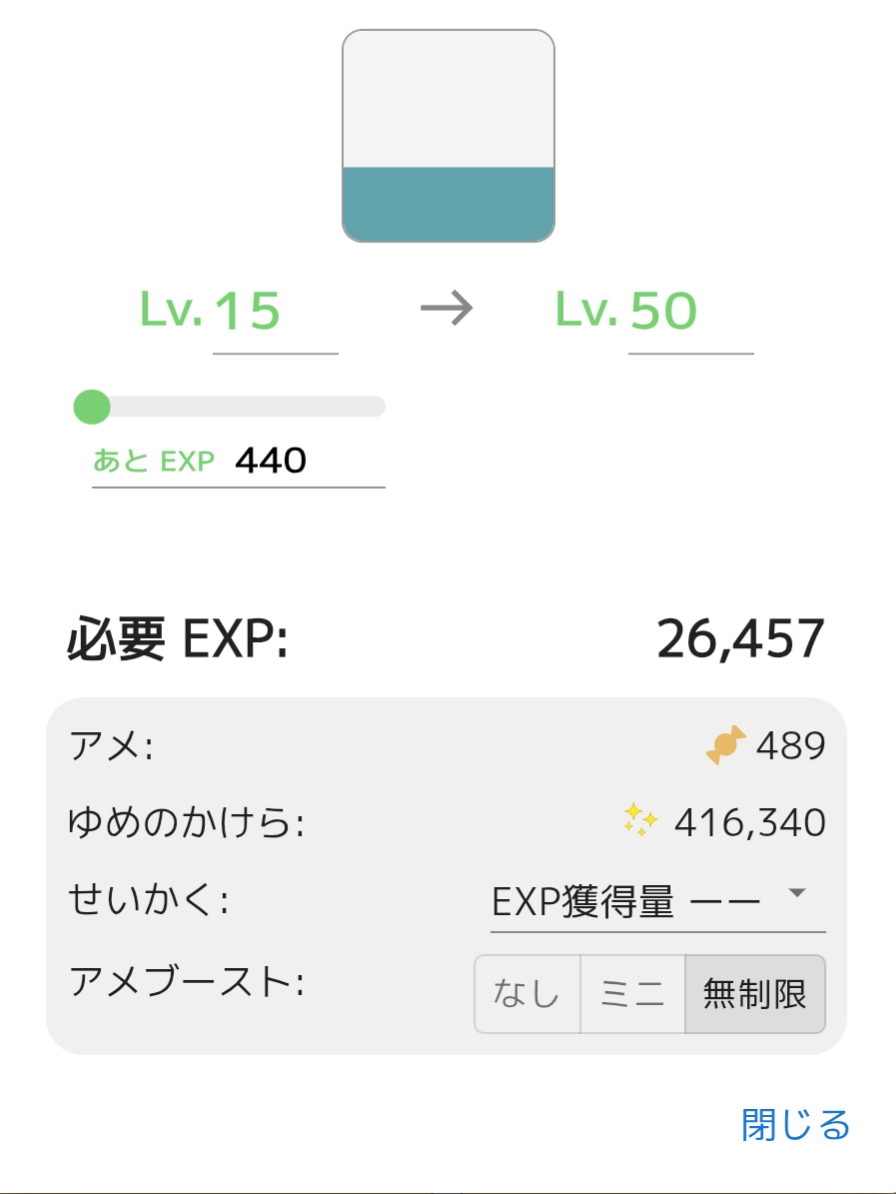The width and height of the screenshot is (896, 1194).
Task: Select ミニ for アメブースト
Action: coord(632,994)
